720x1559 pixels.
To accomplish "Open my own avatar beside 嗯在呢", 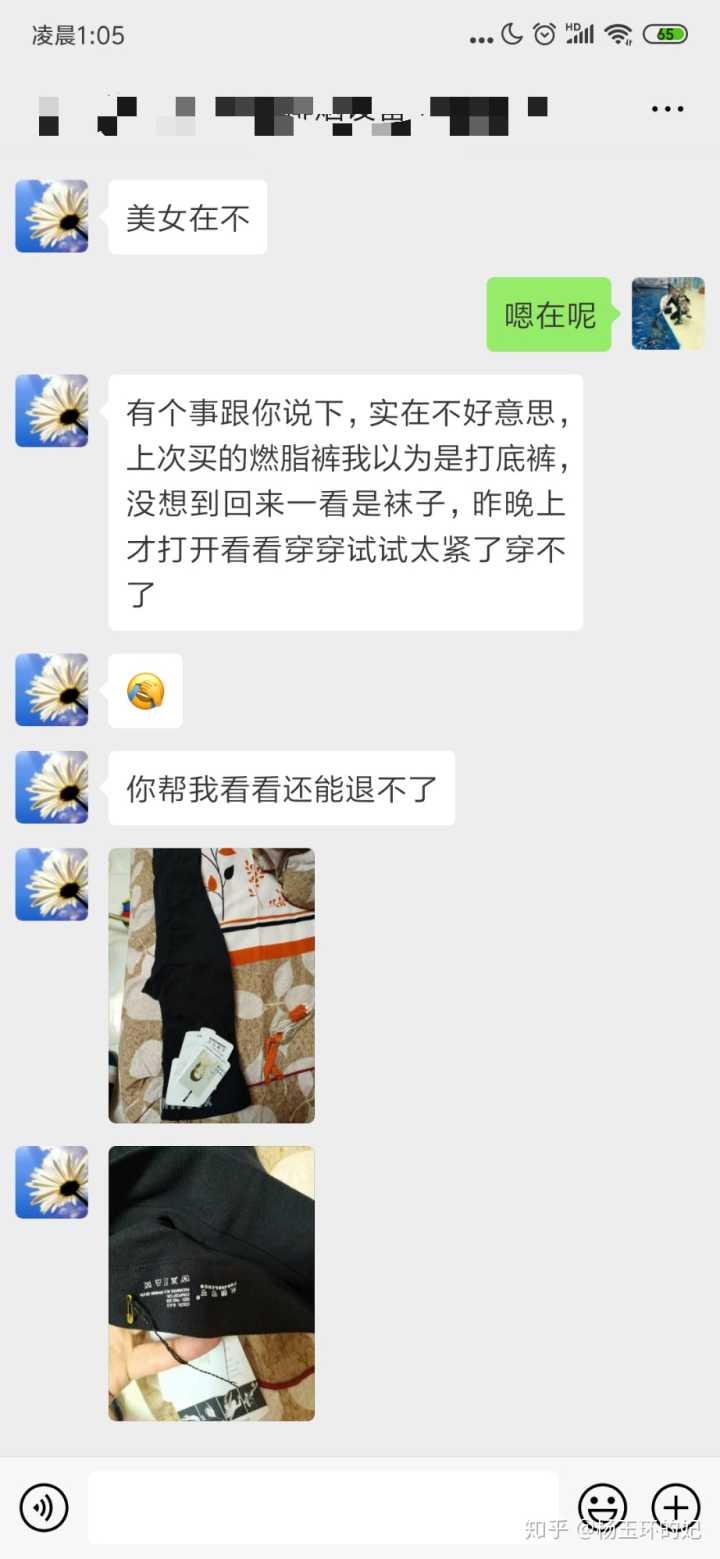I will (668, 314).
